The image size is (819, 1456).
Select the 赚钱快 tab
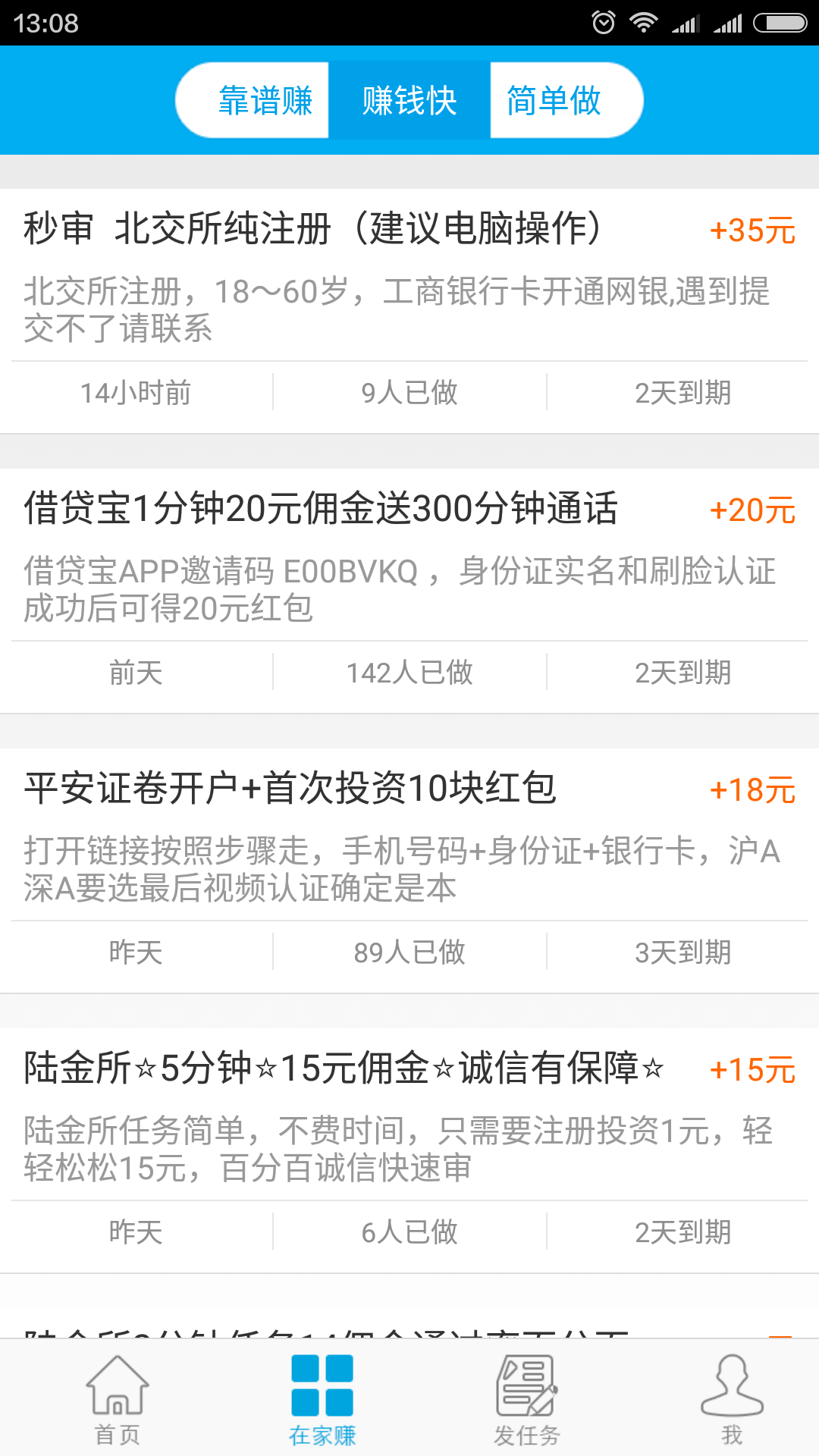coord(409,100)
